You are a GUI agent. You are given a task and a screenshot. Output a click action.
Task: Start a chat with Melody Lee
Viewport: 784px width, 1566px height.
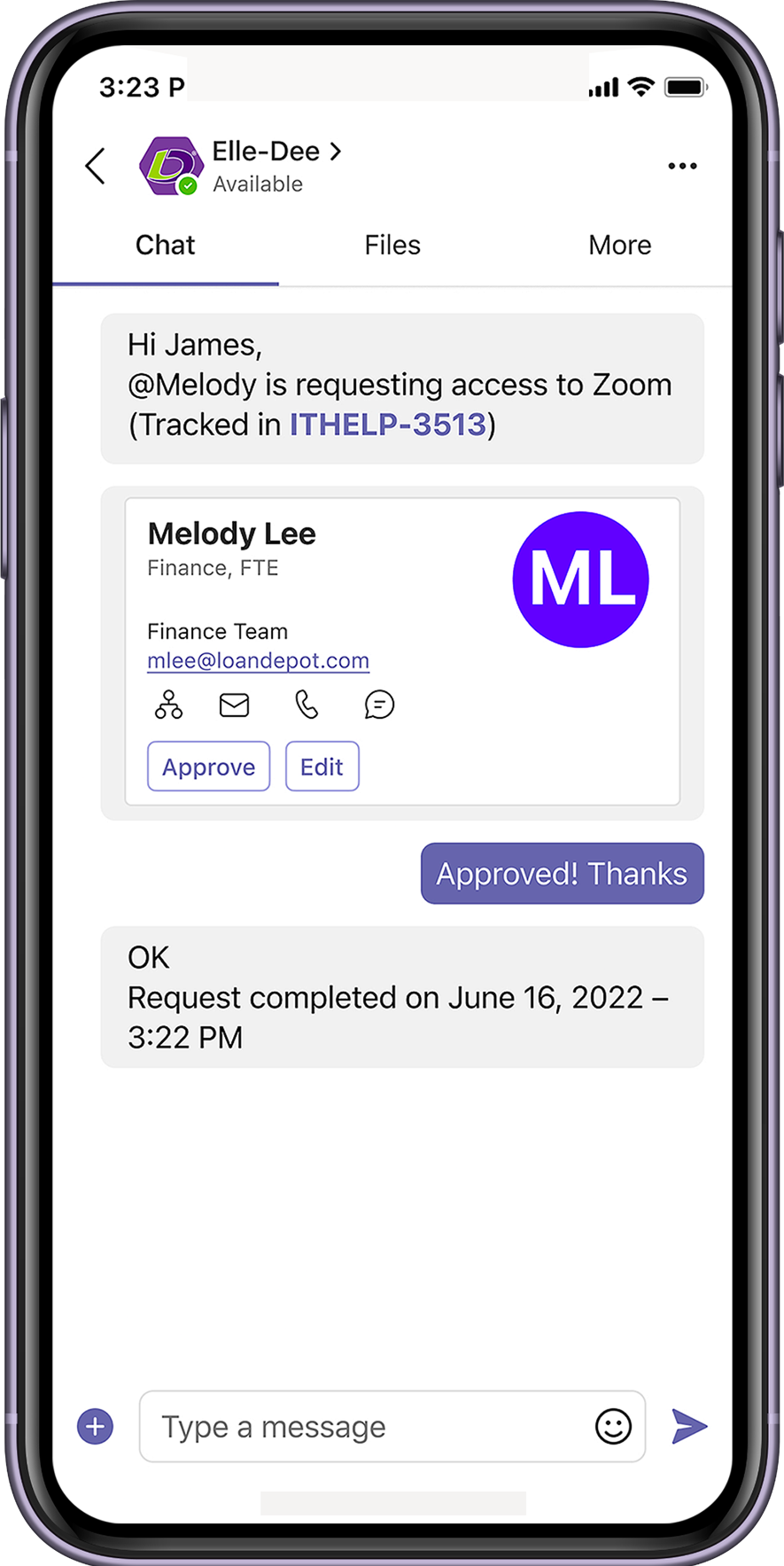(379, 705)
